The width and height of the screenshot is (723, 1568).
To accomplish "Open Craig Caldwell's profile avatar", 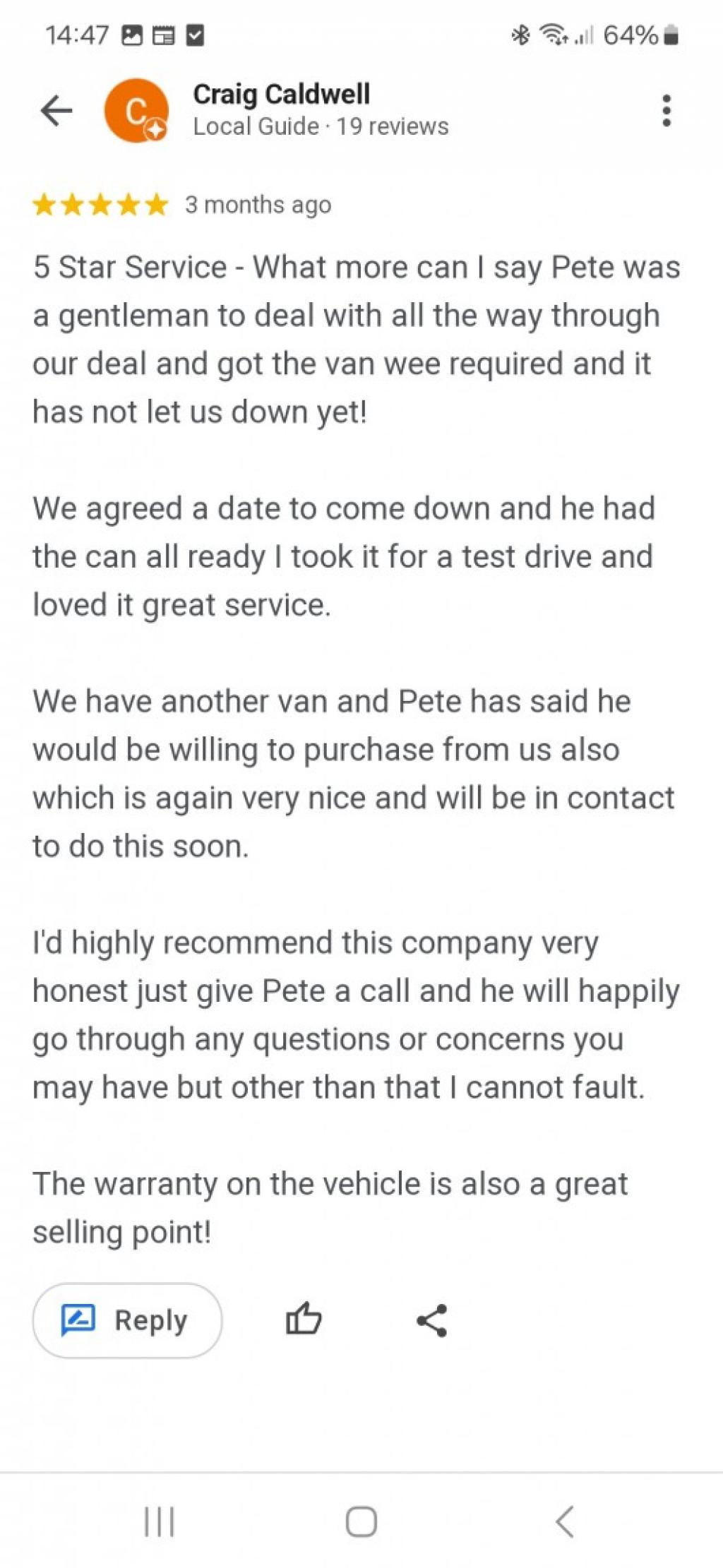I will coord(136,111).
